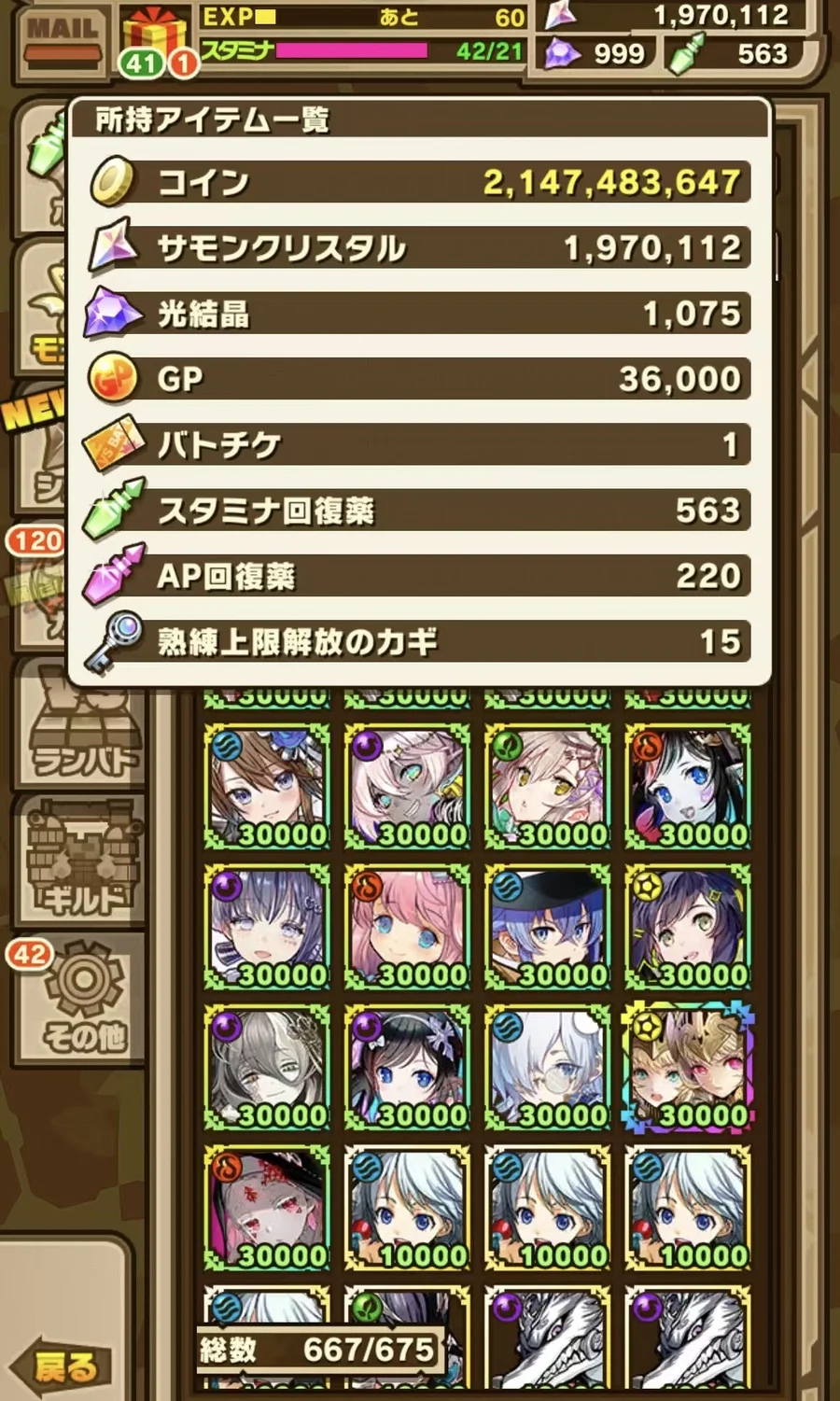Open the MAIL inbox button
This screenshot has width=840, height=1401.
pyautogui.click(x=63, y=40)
